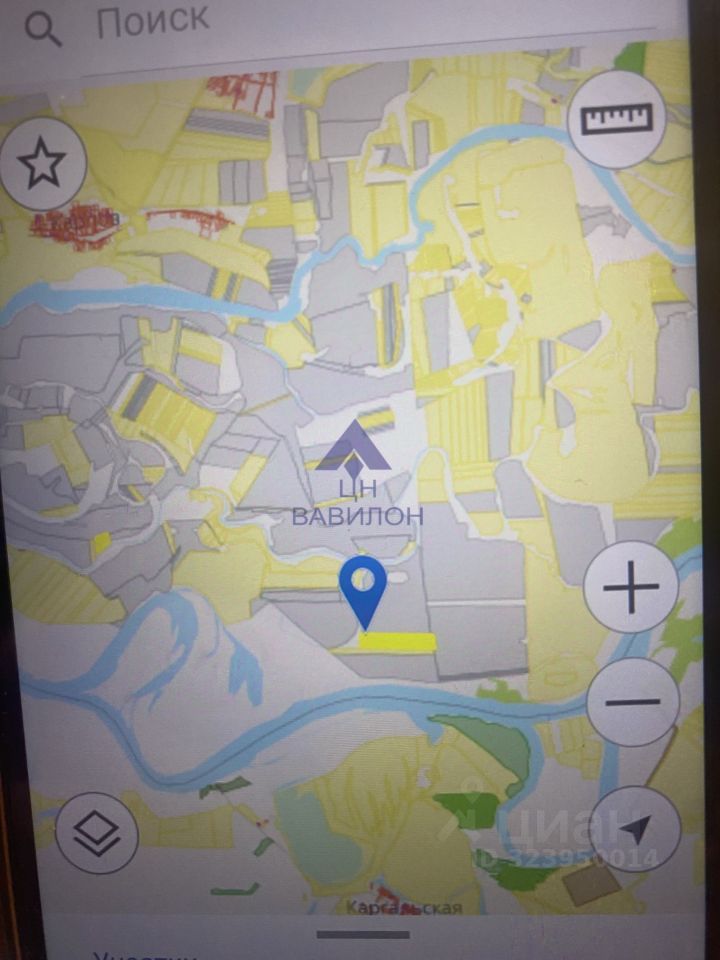Tap the star favorites button
This screenshot has width=720, height=960.
(42, 164)
